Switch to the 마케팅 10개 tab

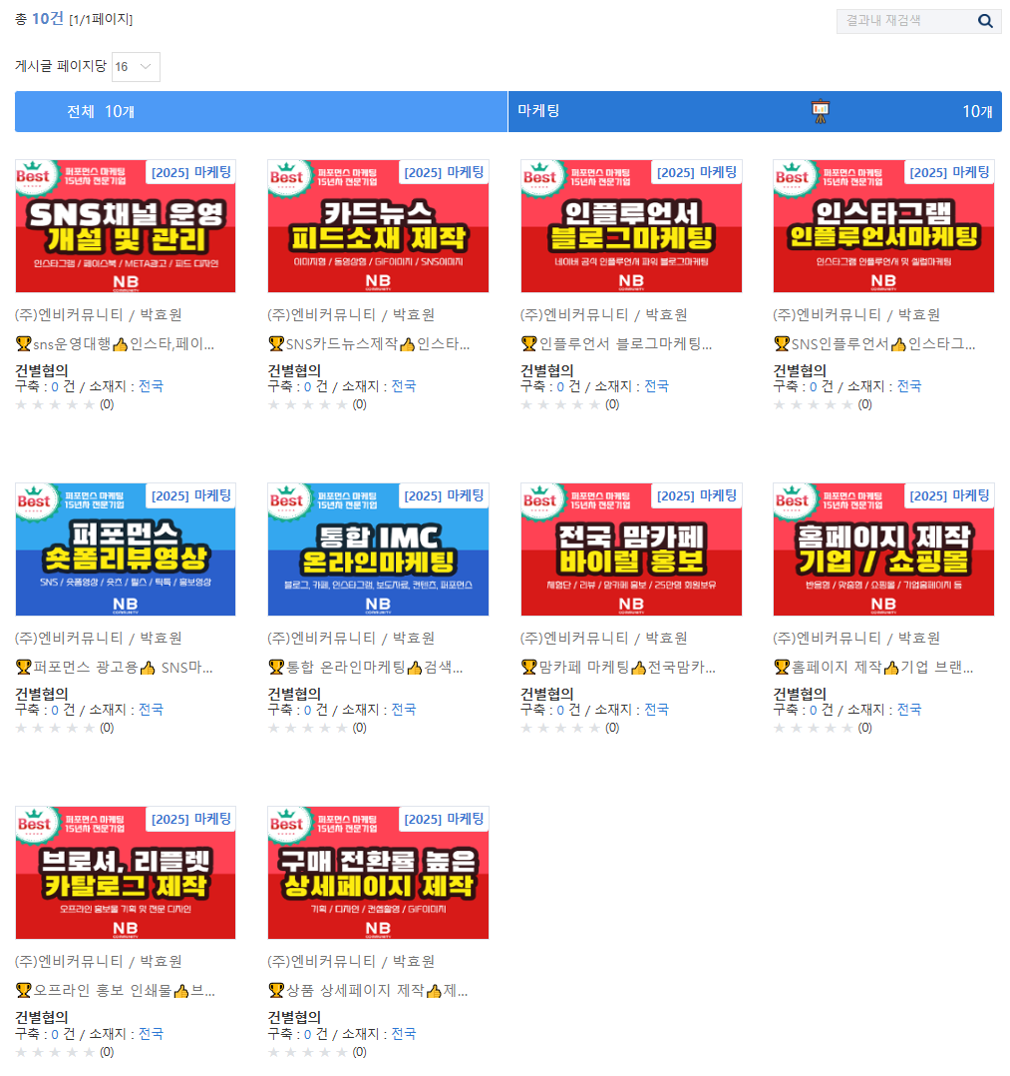754,111
